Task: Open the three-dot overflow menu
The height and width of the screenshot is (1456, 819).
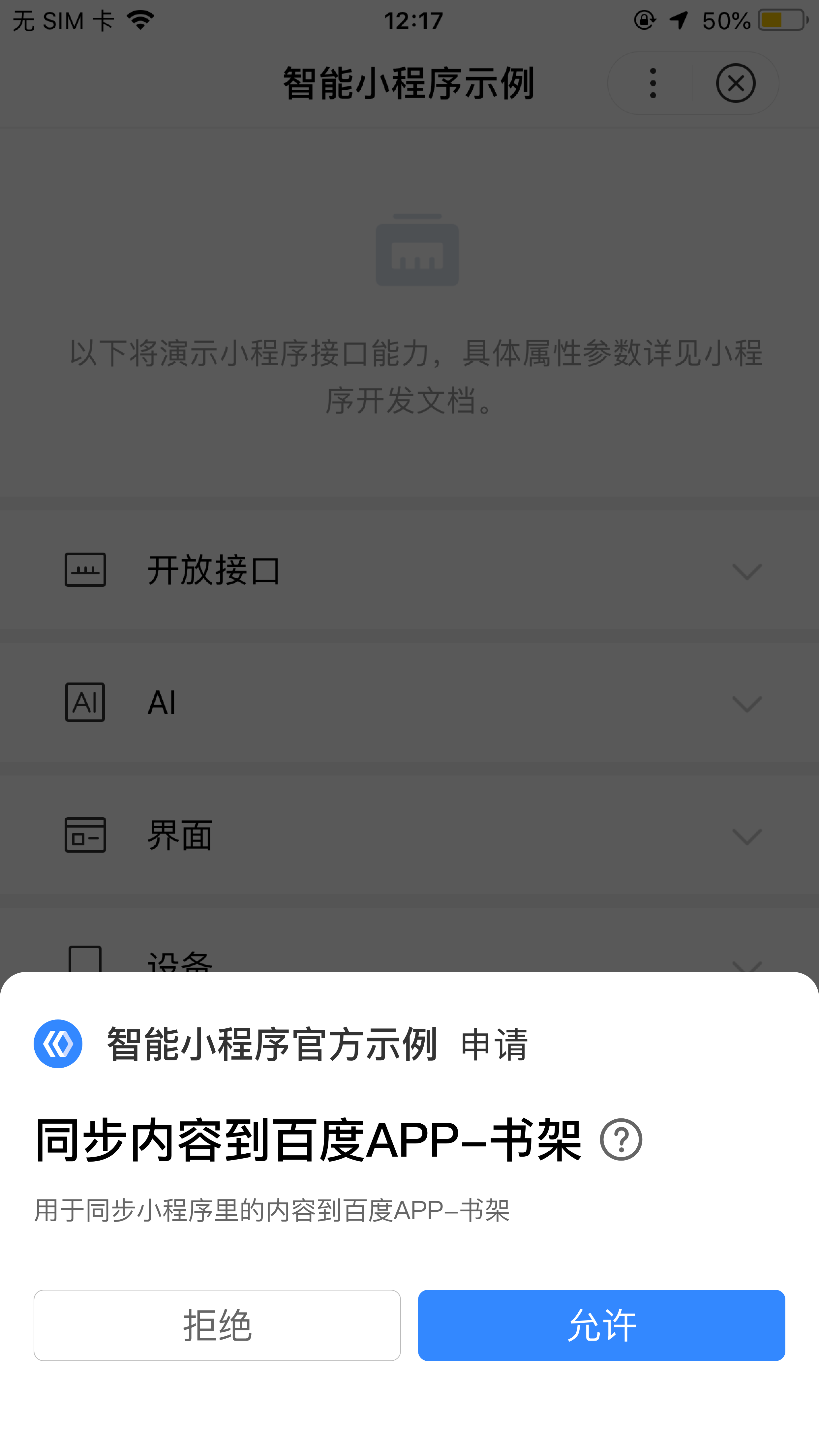Action: [x=653, y=84]
